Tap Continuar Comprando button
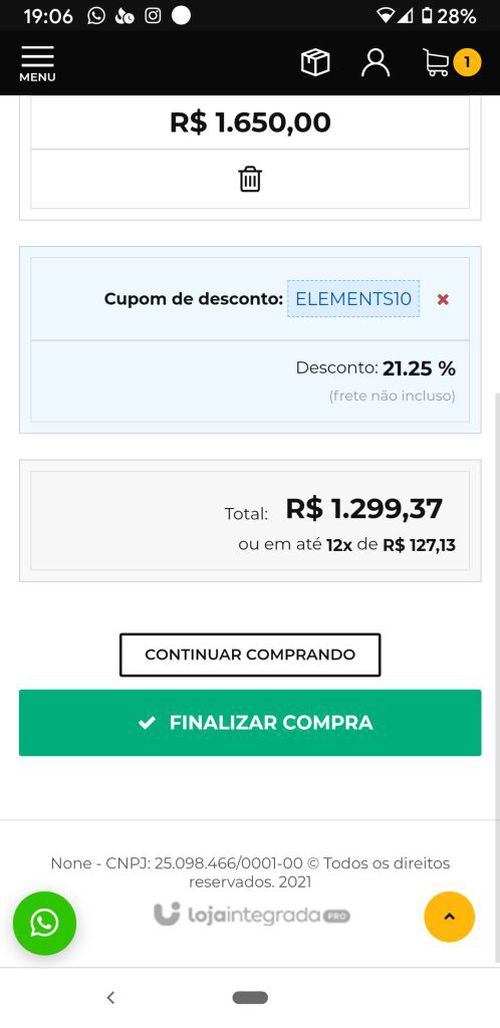 250,654
